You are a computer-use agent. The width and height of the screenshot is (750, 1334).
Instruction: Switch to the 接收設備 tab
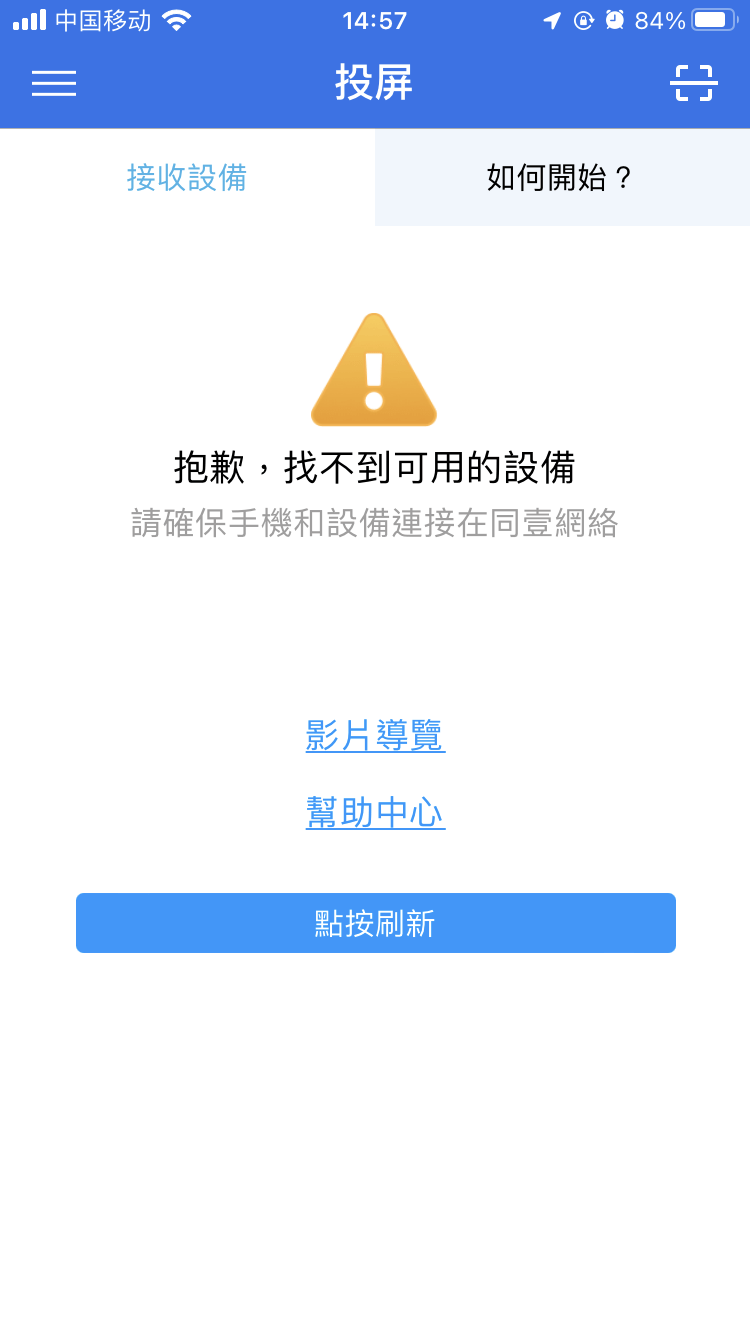(187, 178)
